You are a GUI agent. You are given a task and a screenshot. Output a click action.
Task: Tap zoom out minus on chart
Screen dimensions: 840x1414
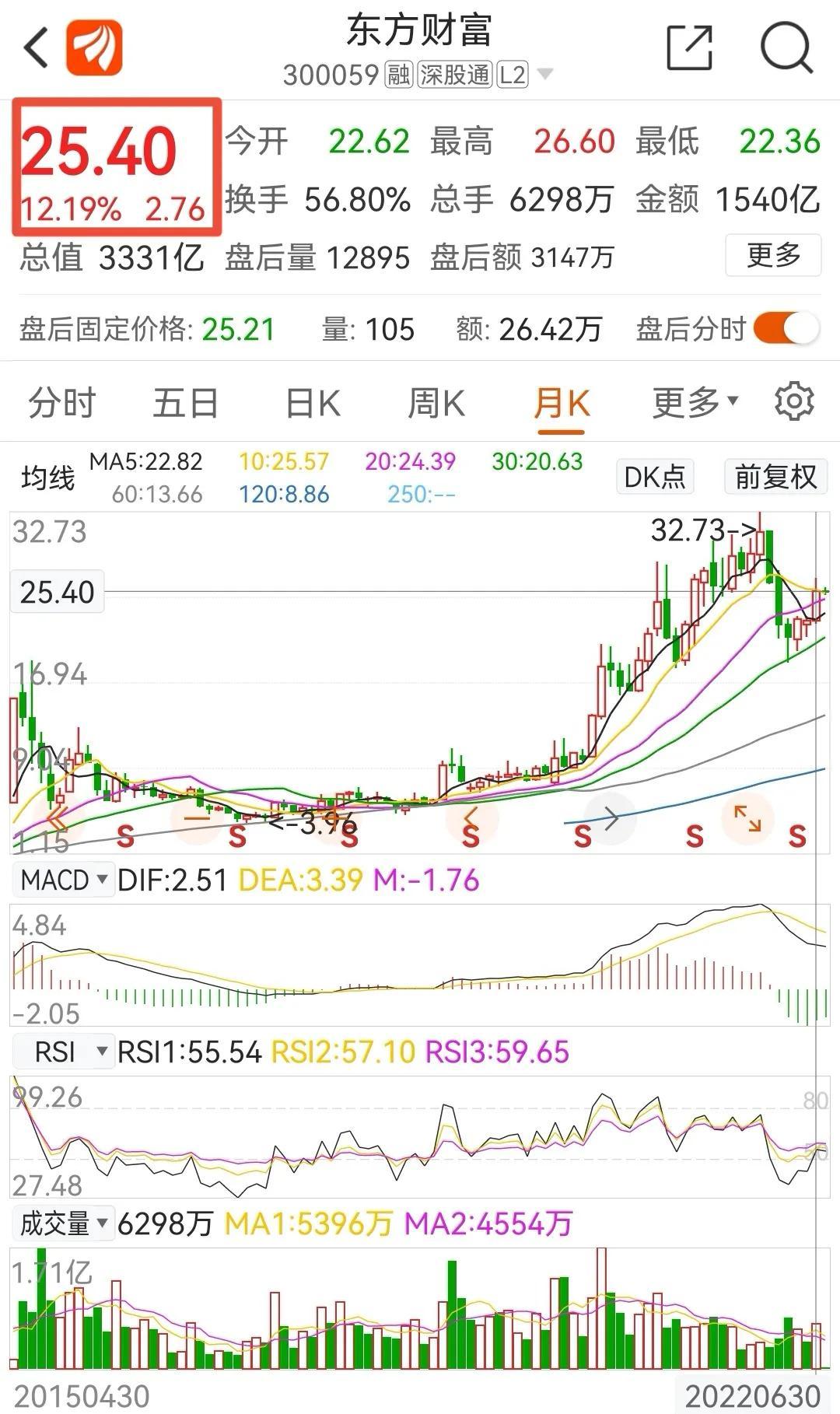click(197, 818)
